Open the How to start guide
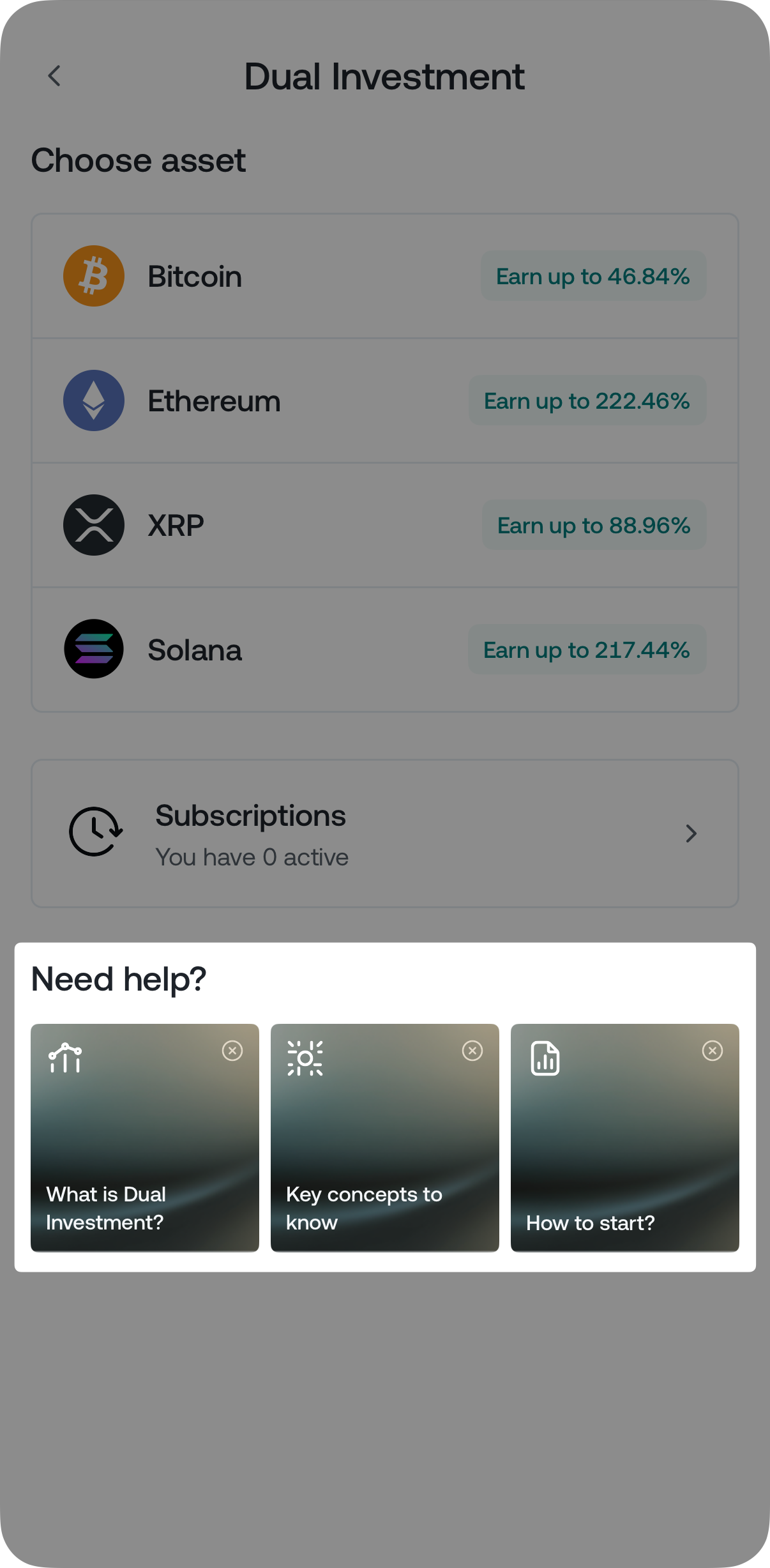770x1568 pixels. coord(624,1150)
